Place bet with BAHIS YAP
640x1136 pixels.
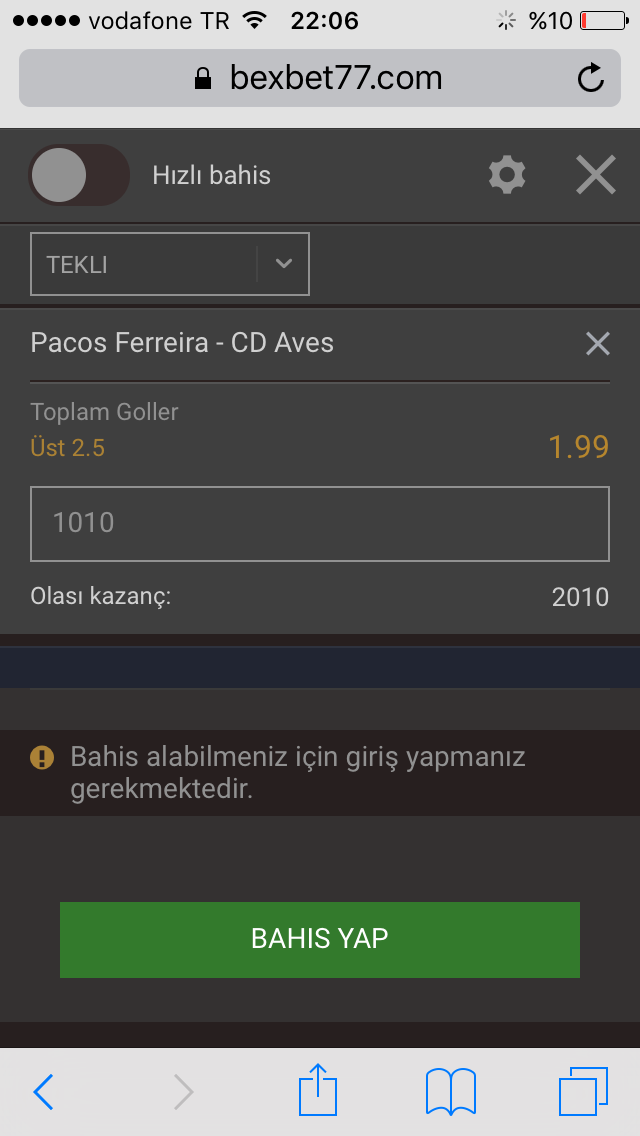pos(320,940)
